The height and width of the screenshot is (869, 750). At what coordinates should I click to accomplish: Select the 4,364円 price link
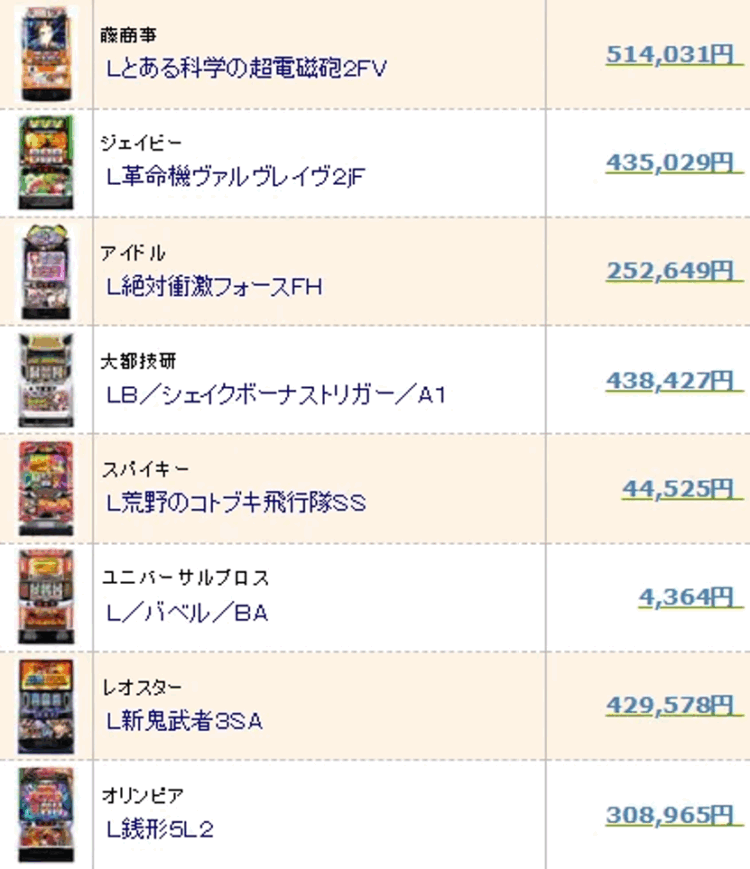[x=687, y=597]
